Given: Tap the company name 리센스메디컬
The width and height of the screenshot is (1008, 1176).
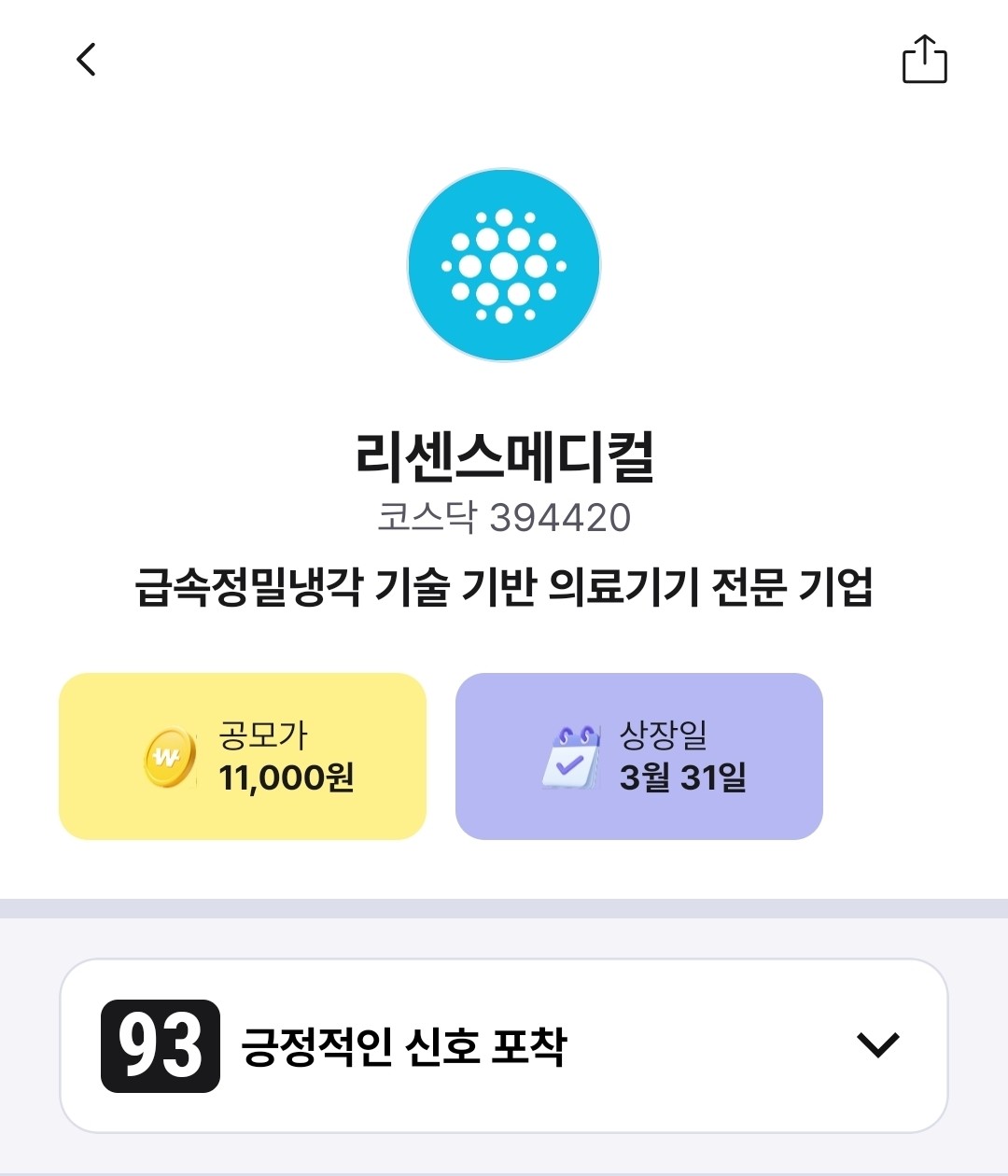Looking at the screenshot, I should 503,457.
